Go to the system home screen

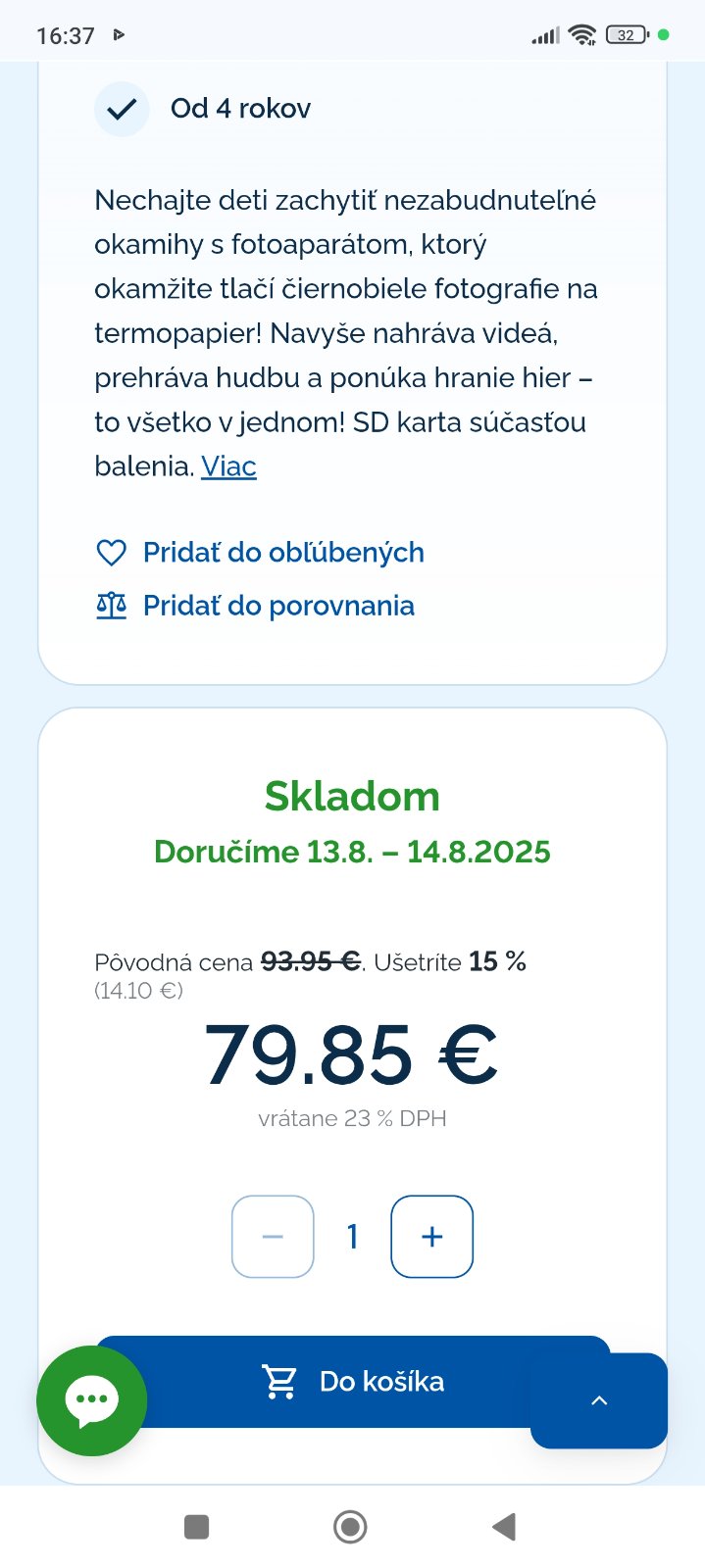coord(350,1526)
